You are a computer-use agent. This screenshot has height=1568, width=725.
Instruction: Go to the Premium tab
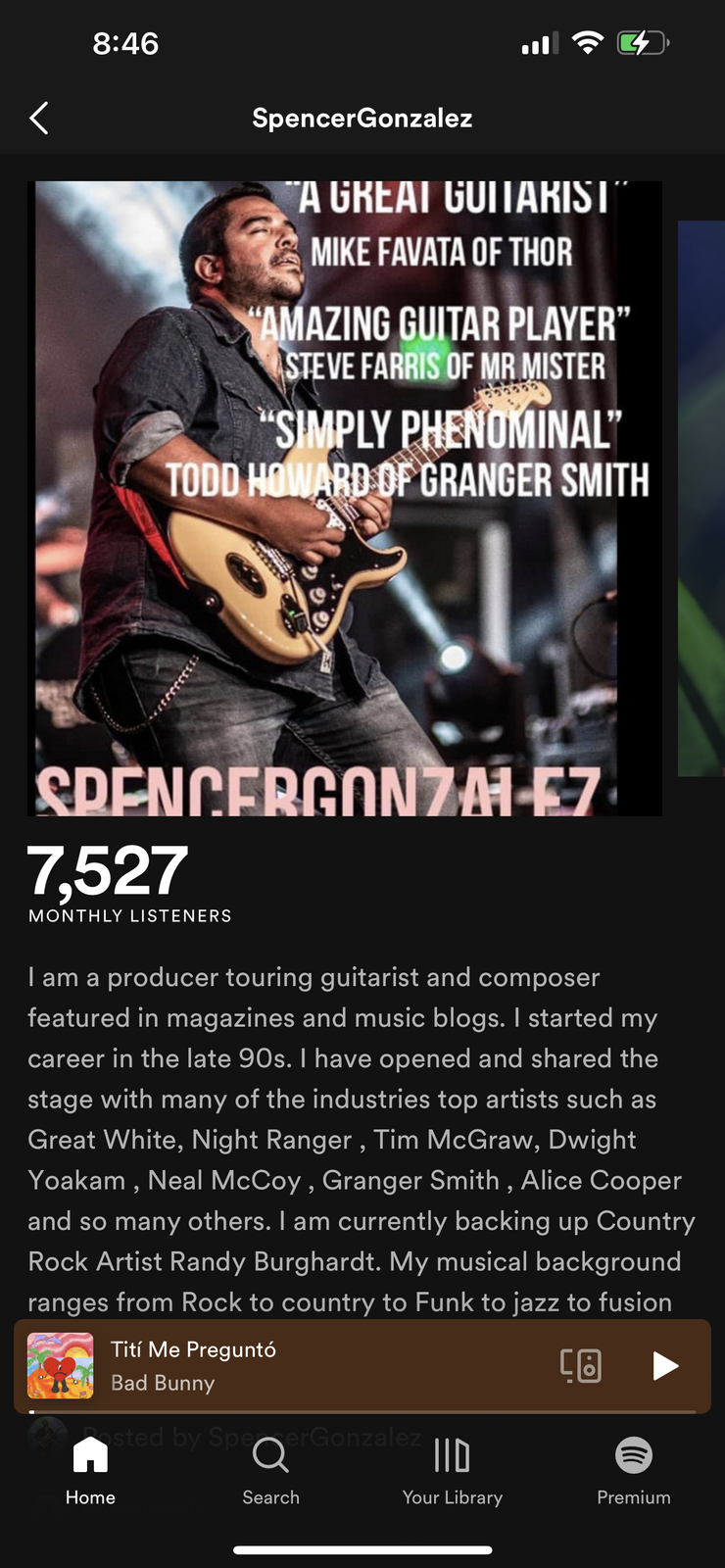(634, 1469)
